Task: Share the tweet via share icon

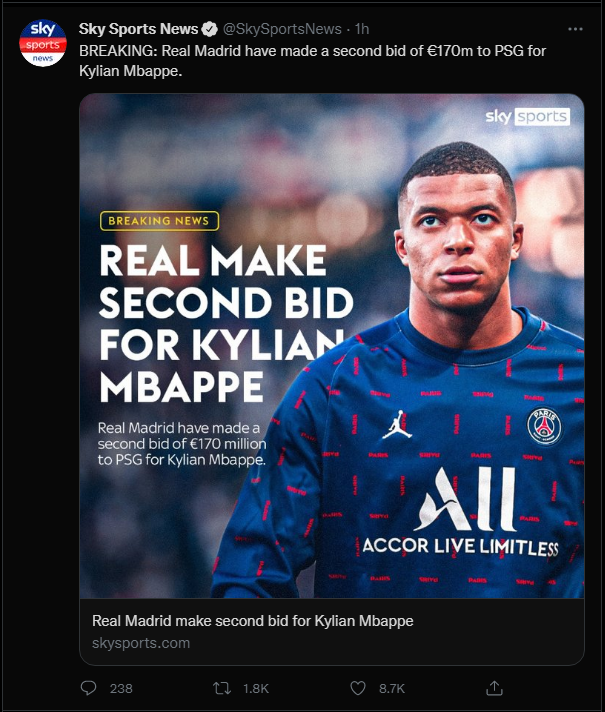Action: pyautogui.click(x=494, y=688)
